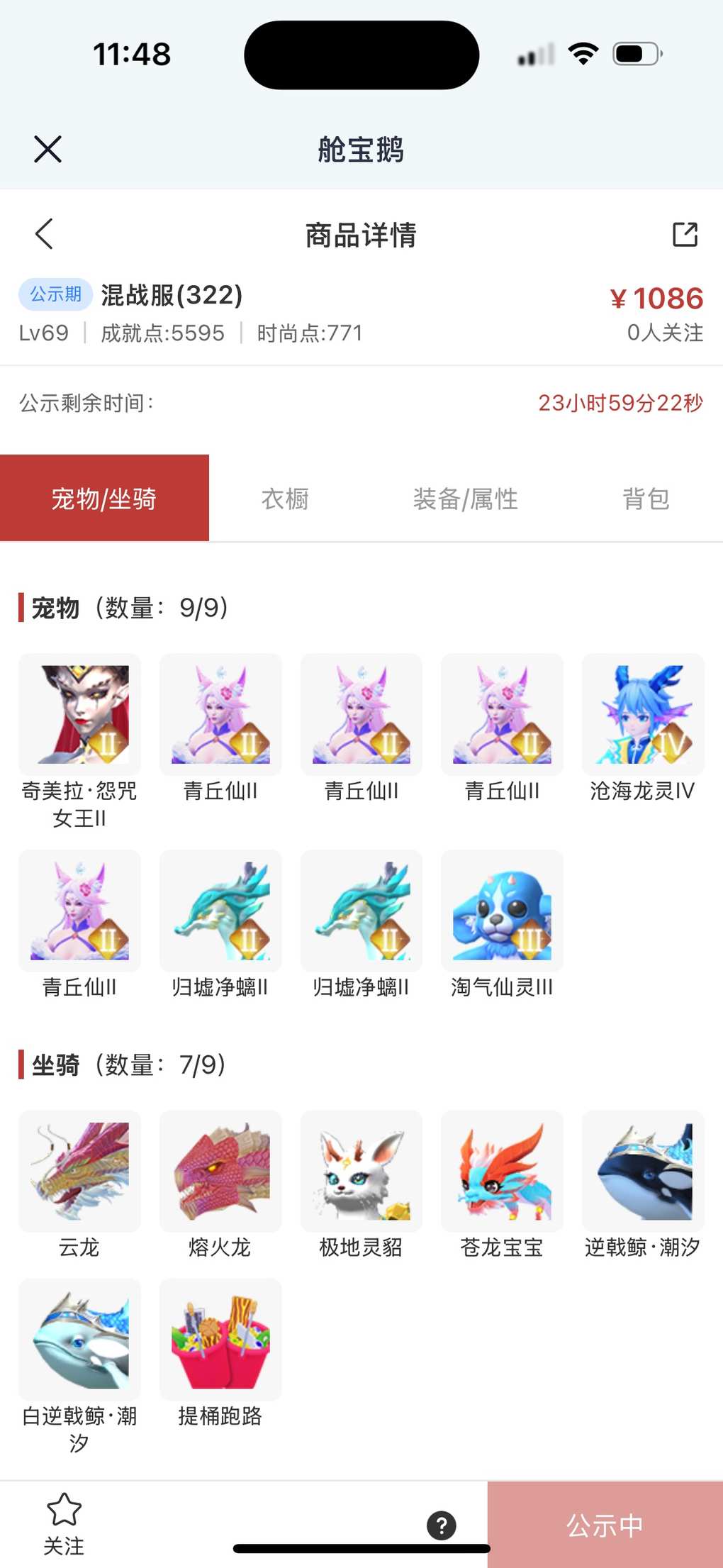Select the 背包 tab
The height and width of the screenshot is (1568, 723).
point(645,499)
